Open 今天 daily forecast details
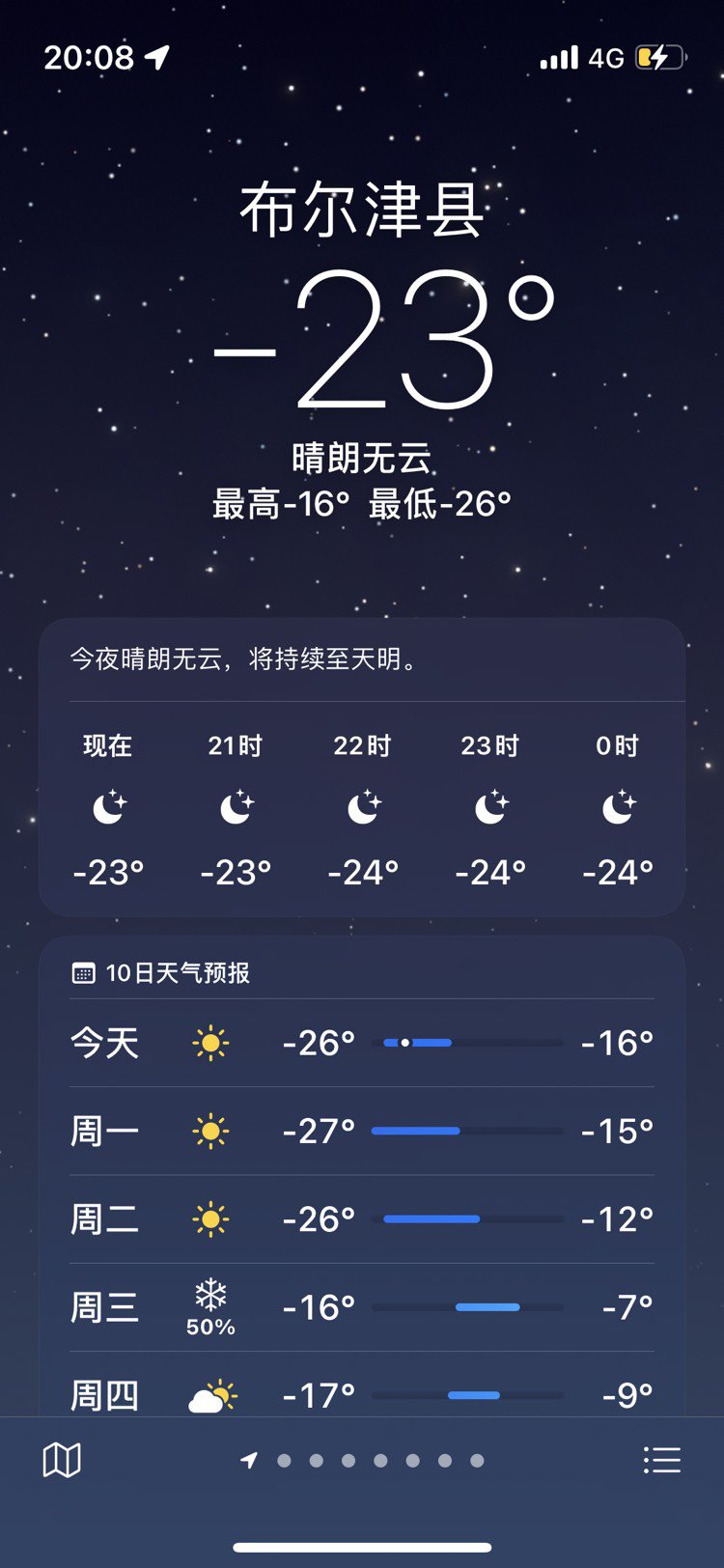Viewport: 724px width, 1568px height. (362, 1043)
